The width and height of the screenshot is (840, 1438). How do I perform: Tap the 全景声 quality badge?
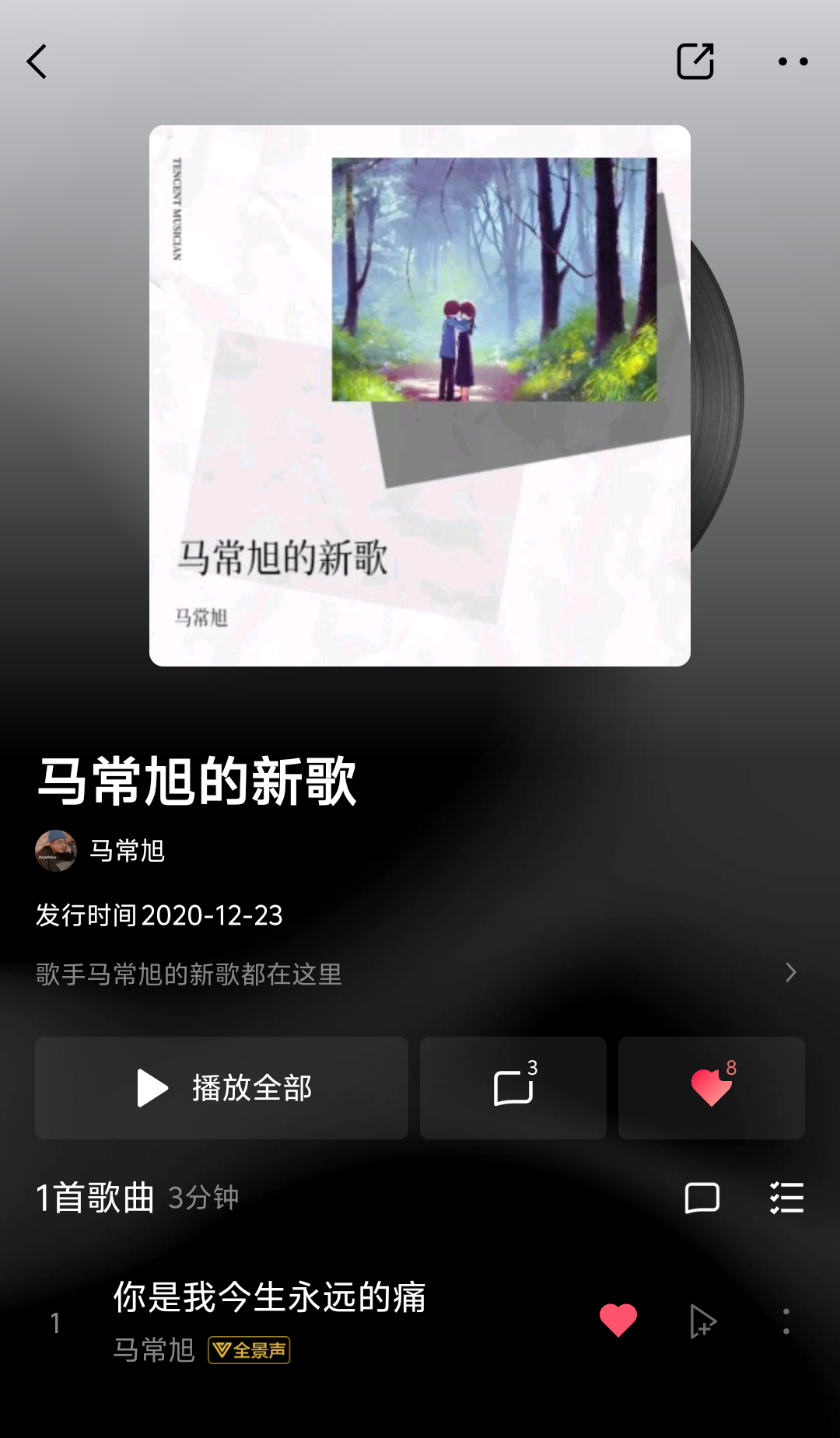coord(250,1351)
